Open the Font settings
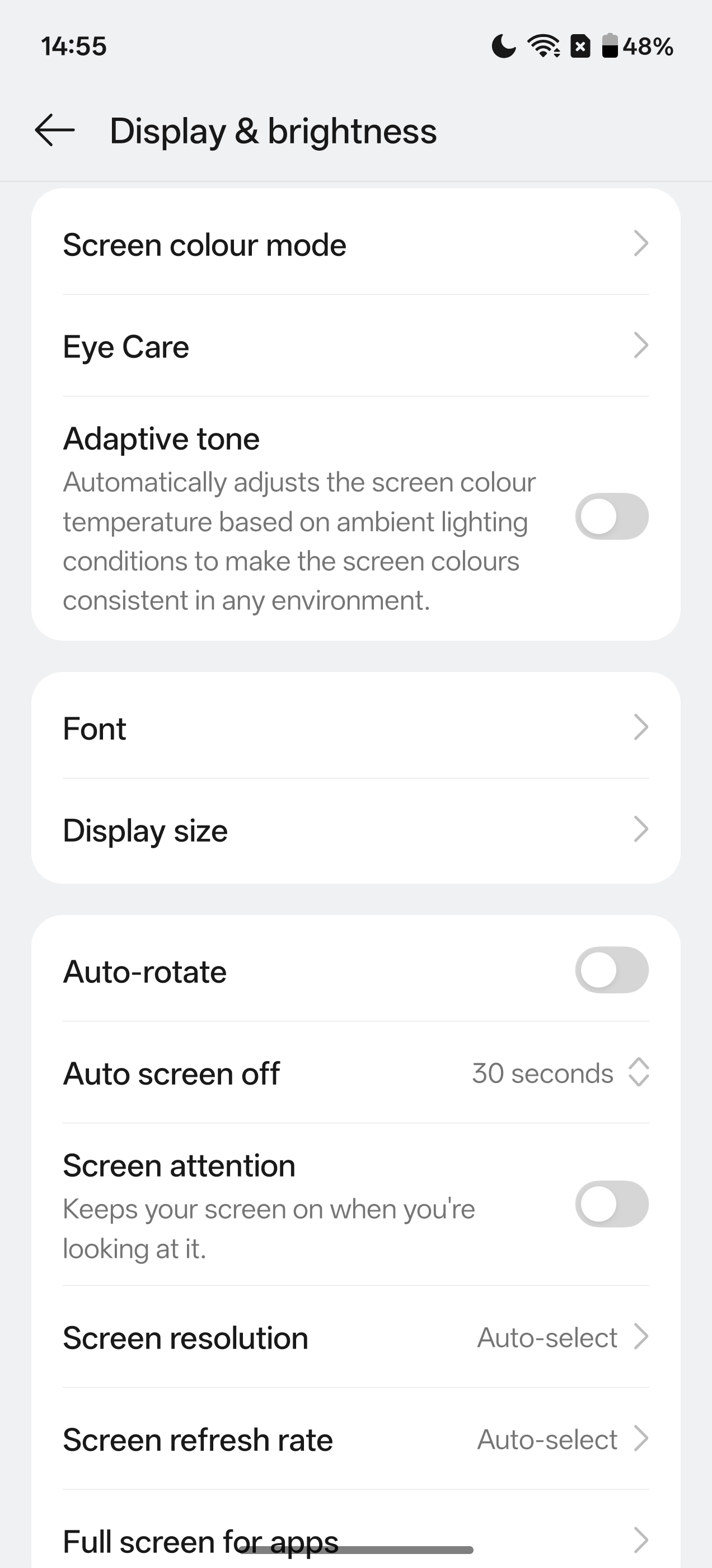Viewport: 712px width, 1568px height. click(x=355, y=728)
